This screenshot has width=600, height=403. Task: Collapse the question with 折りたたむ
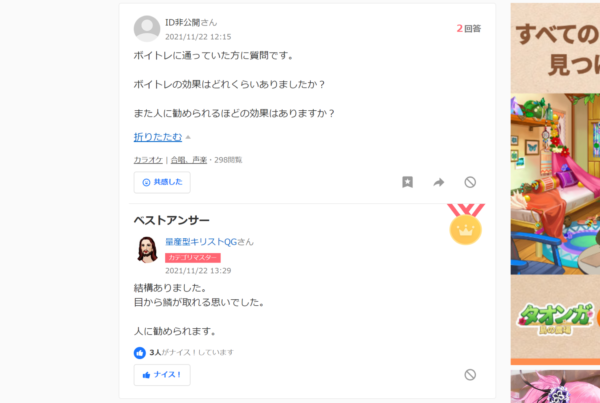158,137
